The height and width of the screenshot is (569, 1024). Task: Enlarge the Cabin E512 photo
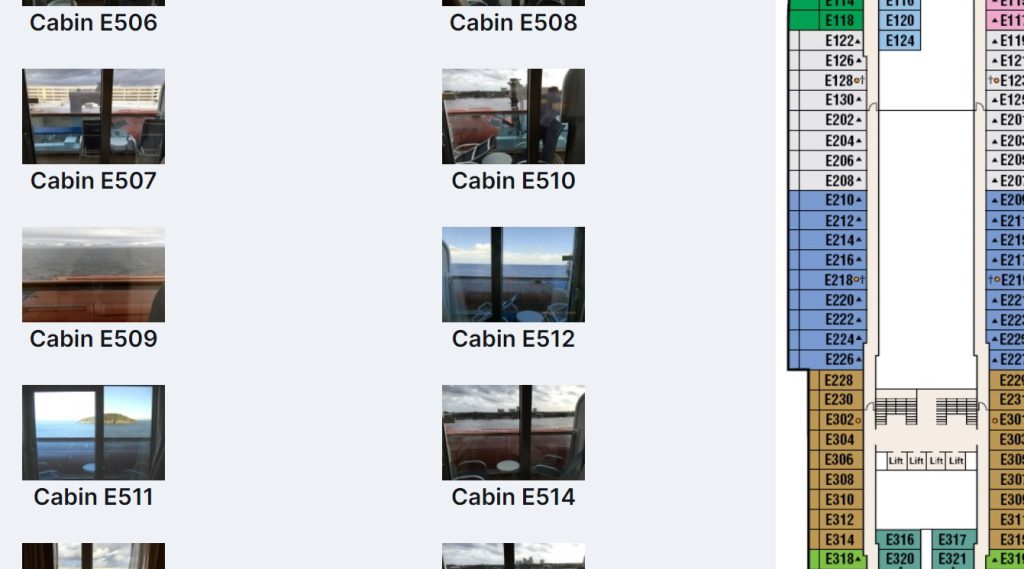pos(513,274)
